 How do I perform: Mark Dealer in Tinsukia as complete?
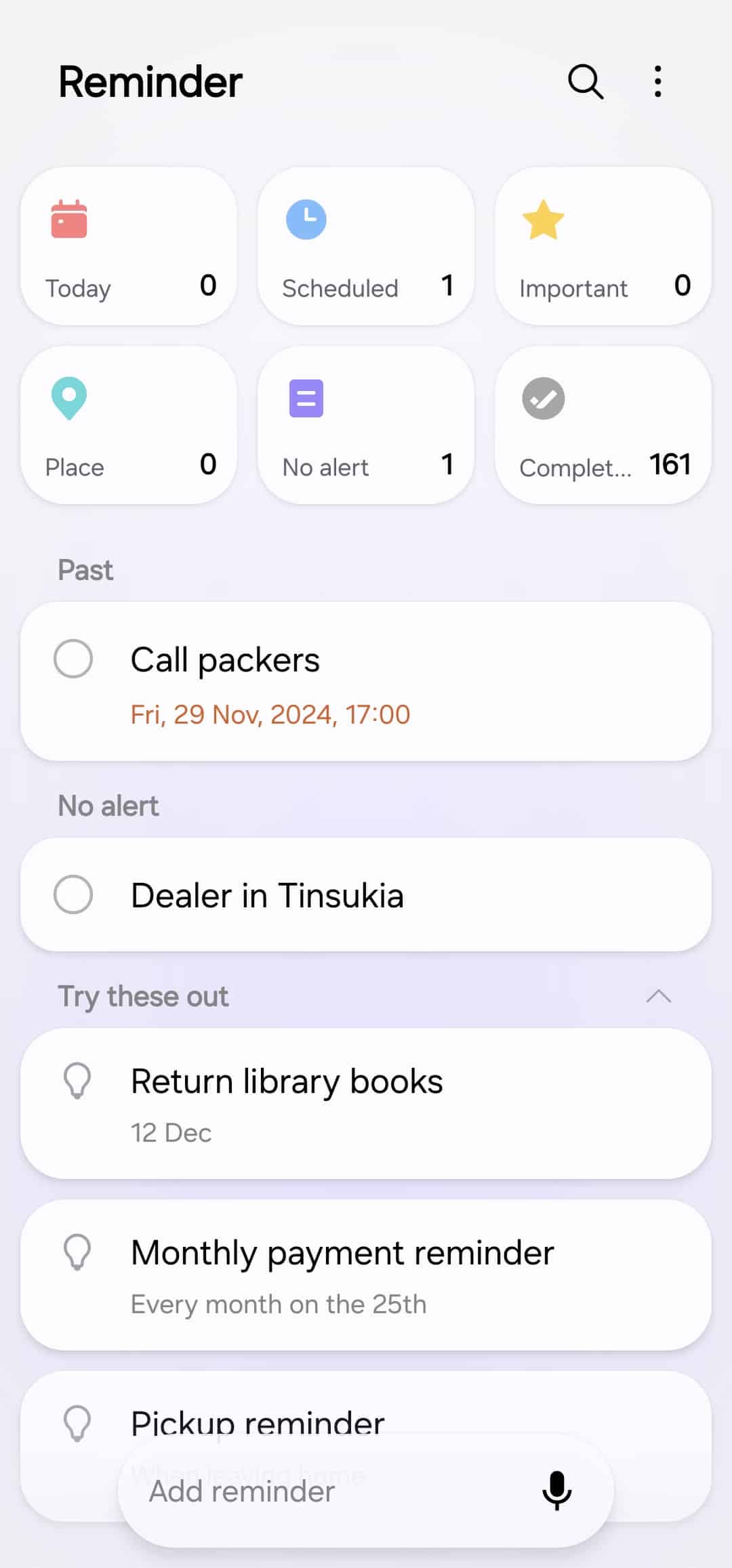point(73,894)
